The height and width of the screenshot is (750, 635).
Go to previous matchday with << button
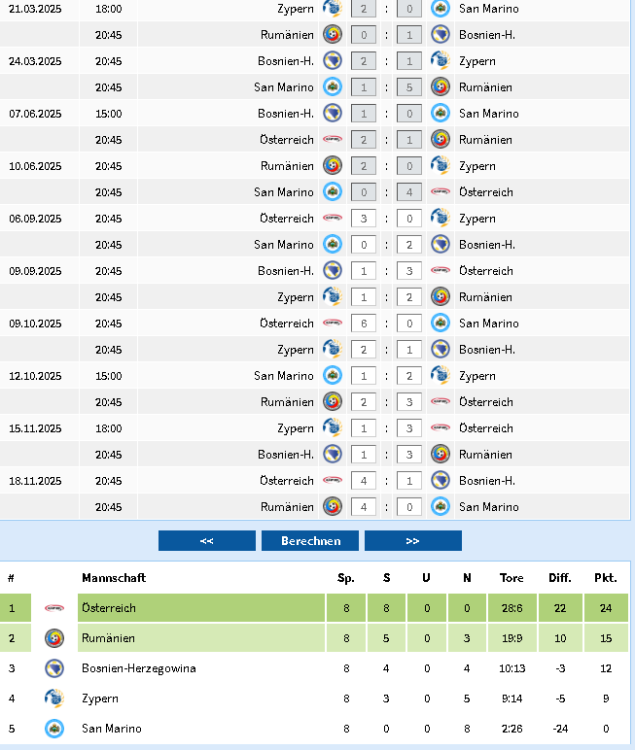207,541
